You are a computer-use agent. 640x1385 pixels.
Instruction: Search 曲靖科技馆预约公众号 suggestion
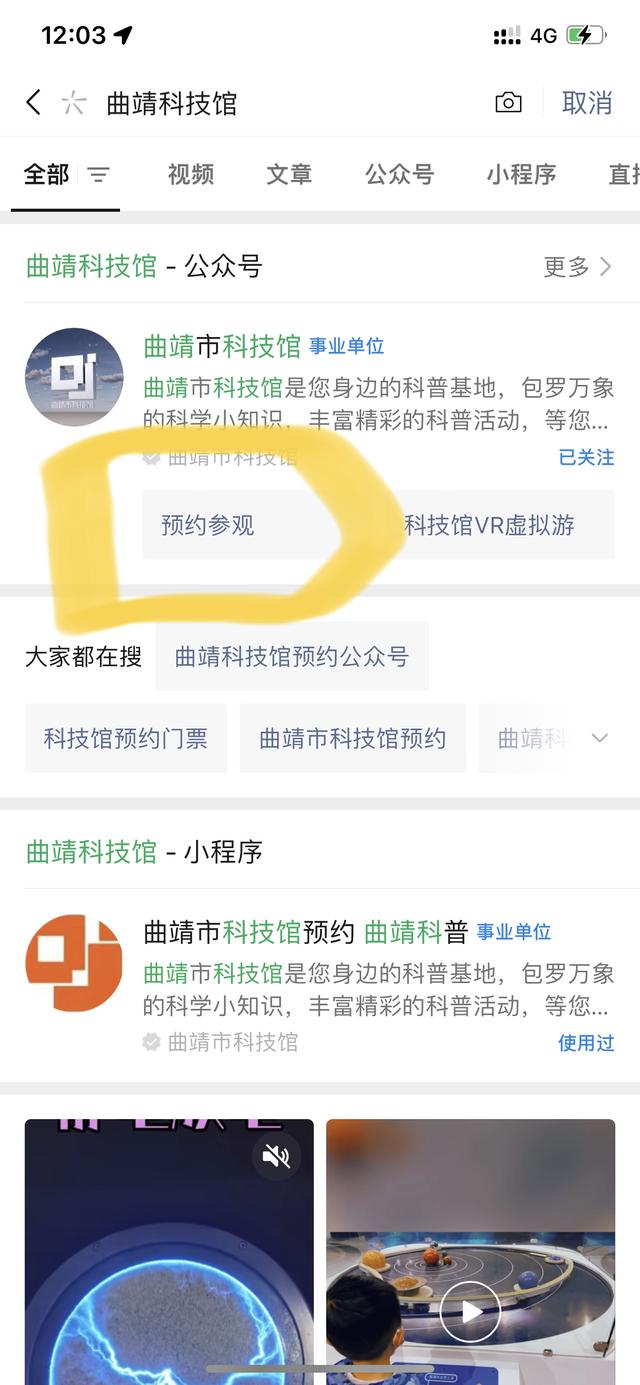click(292, 657)
